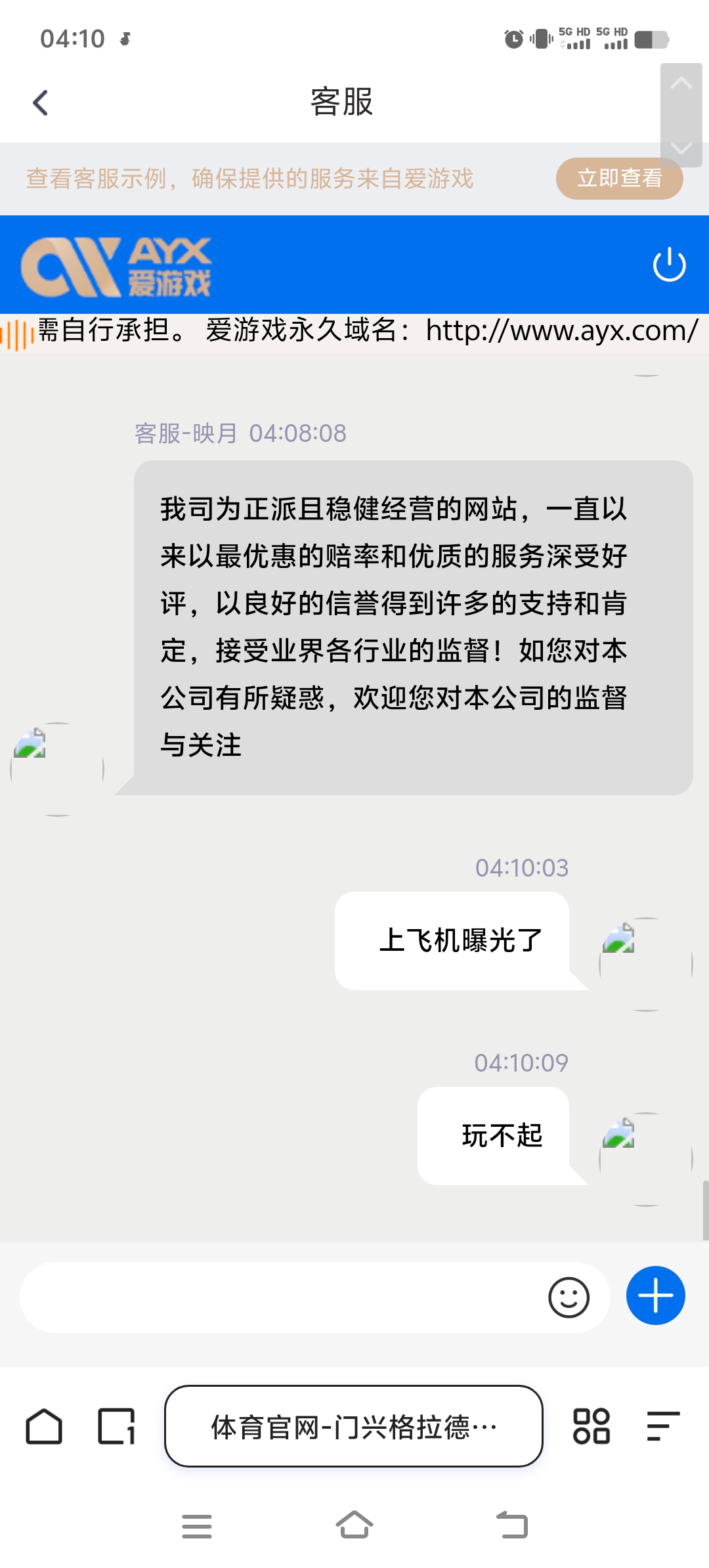Tap the AYX 爱游戏 logo

tap(121, 265)
